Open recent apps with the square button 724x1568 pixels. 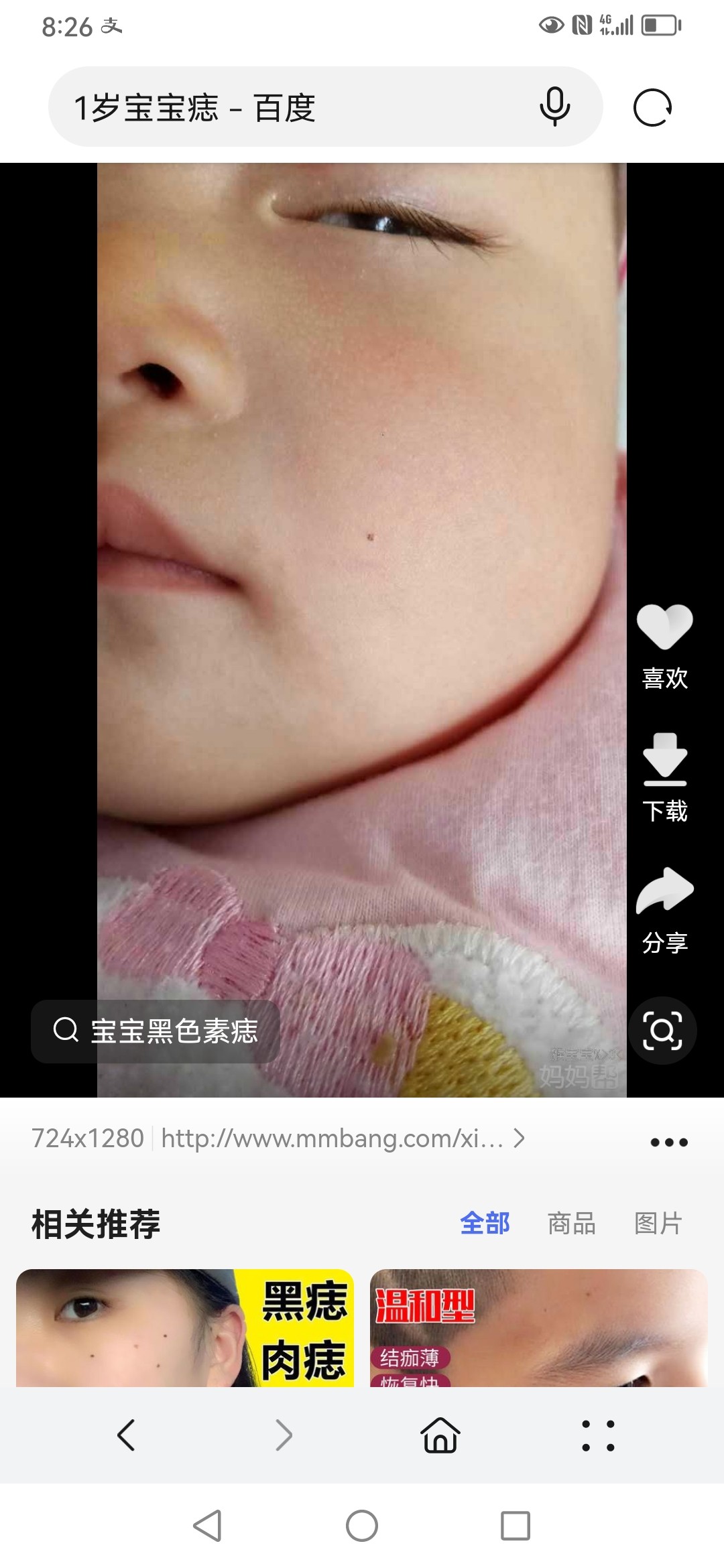tap(516, 1526)
